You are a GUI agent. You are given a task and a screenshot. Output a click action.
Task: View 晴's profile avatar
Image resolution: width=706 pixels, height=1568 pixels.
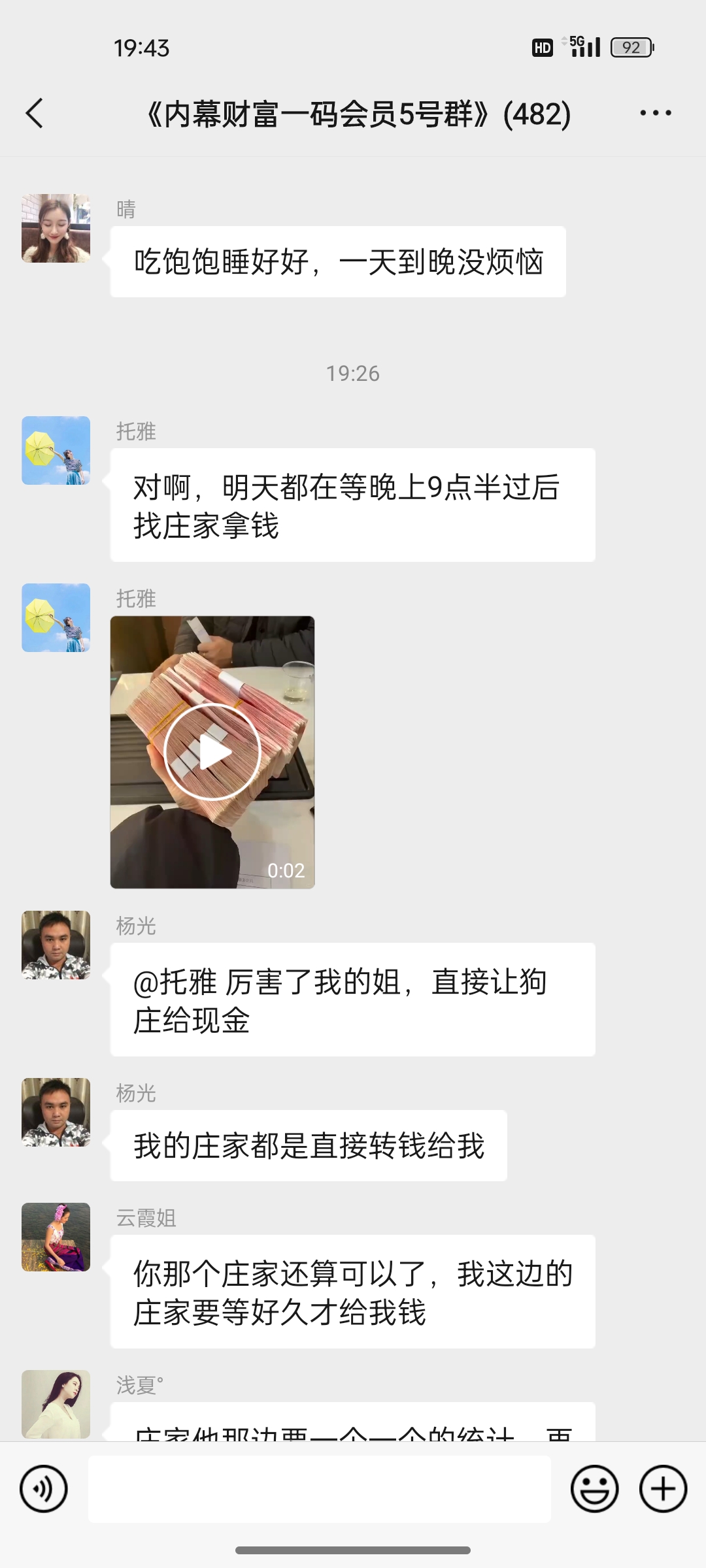coord(56,228)
